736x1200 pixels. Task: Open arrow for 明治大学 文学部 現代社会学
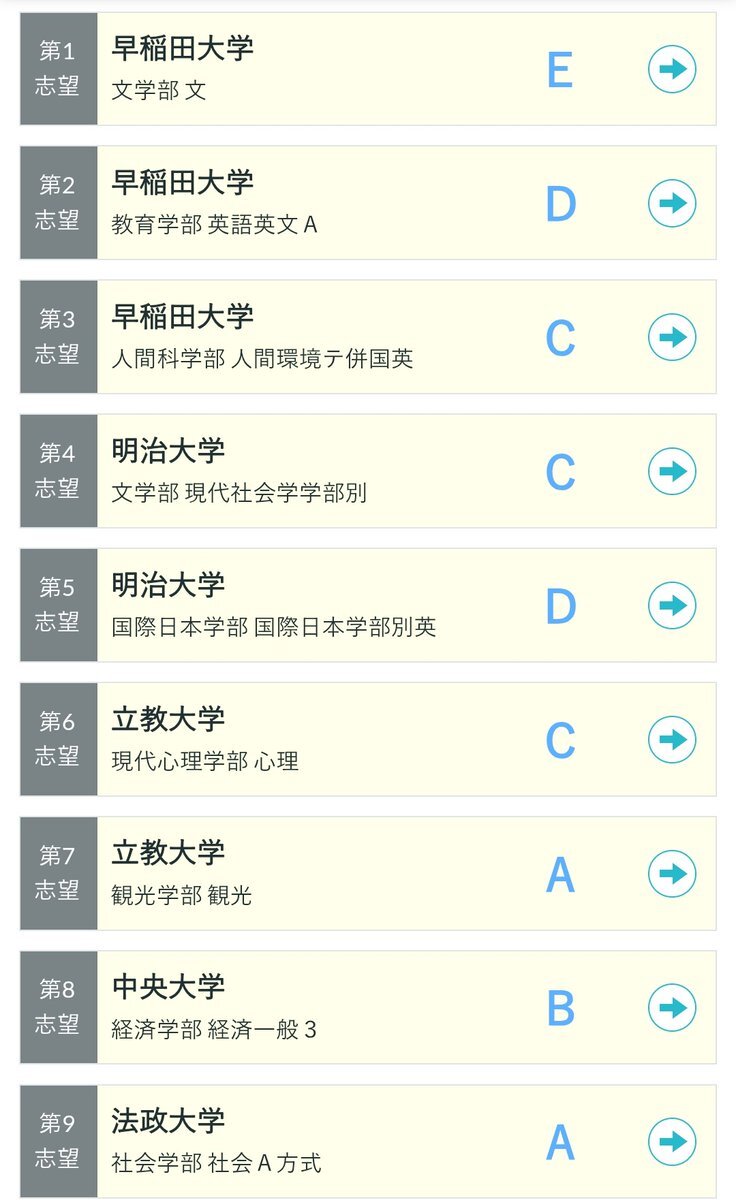672,471
